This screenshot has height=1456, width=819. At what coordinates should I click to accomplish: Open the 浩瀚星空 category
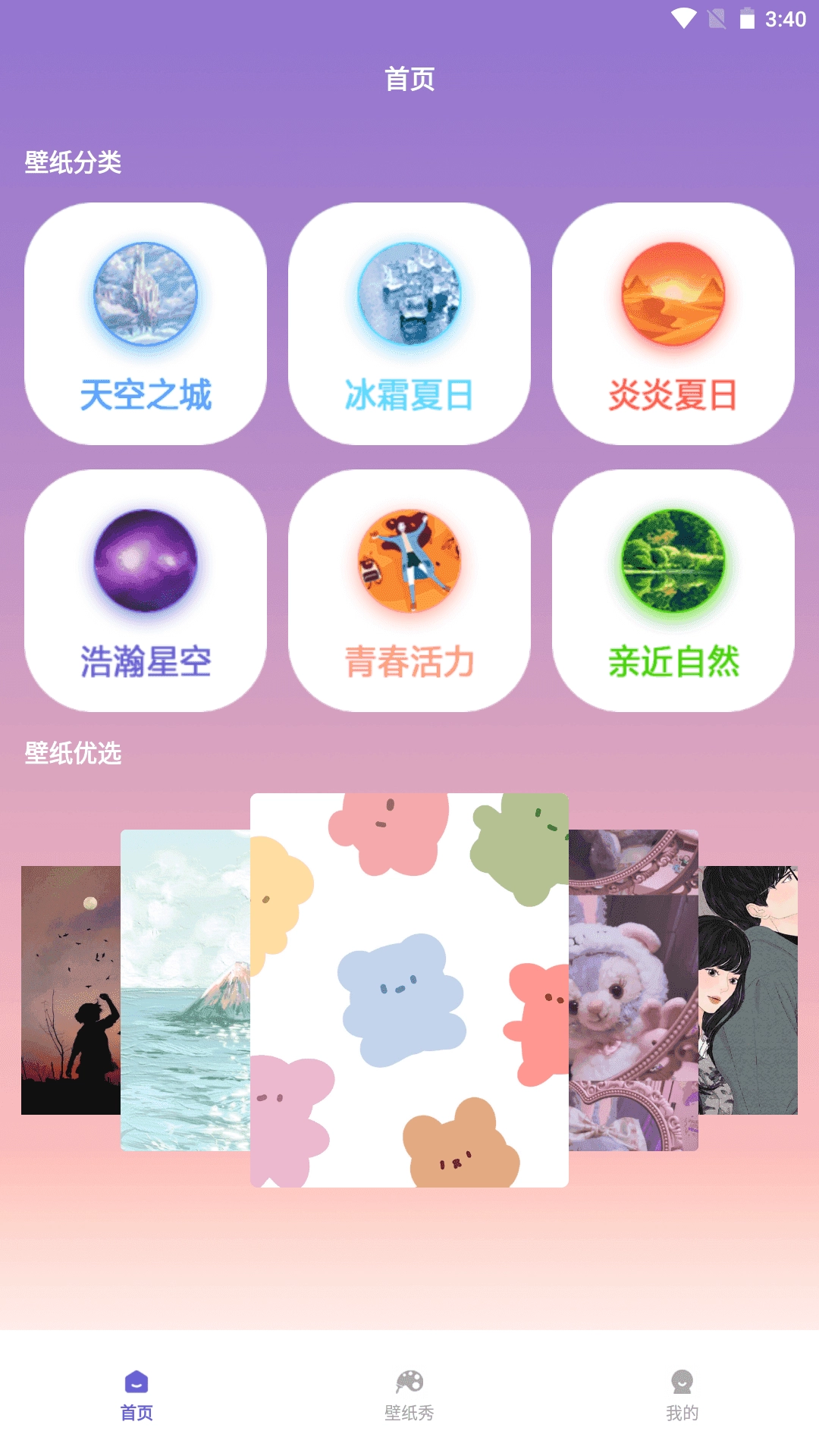(146, 591)
